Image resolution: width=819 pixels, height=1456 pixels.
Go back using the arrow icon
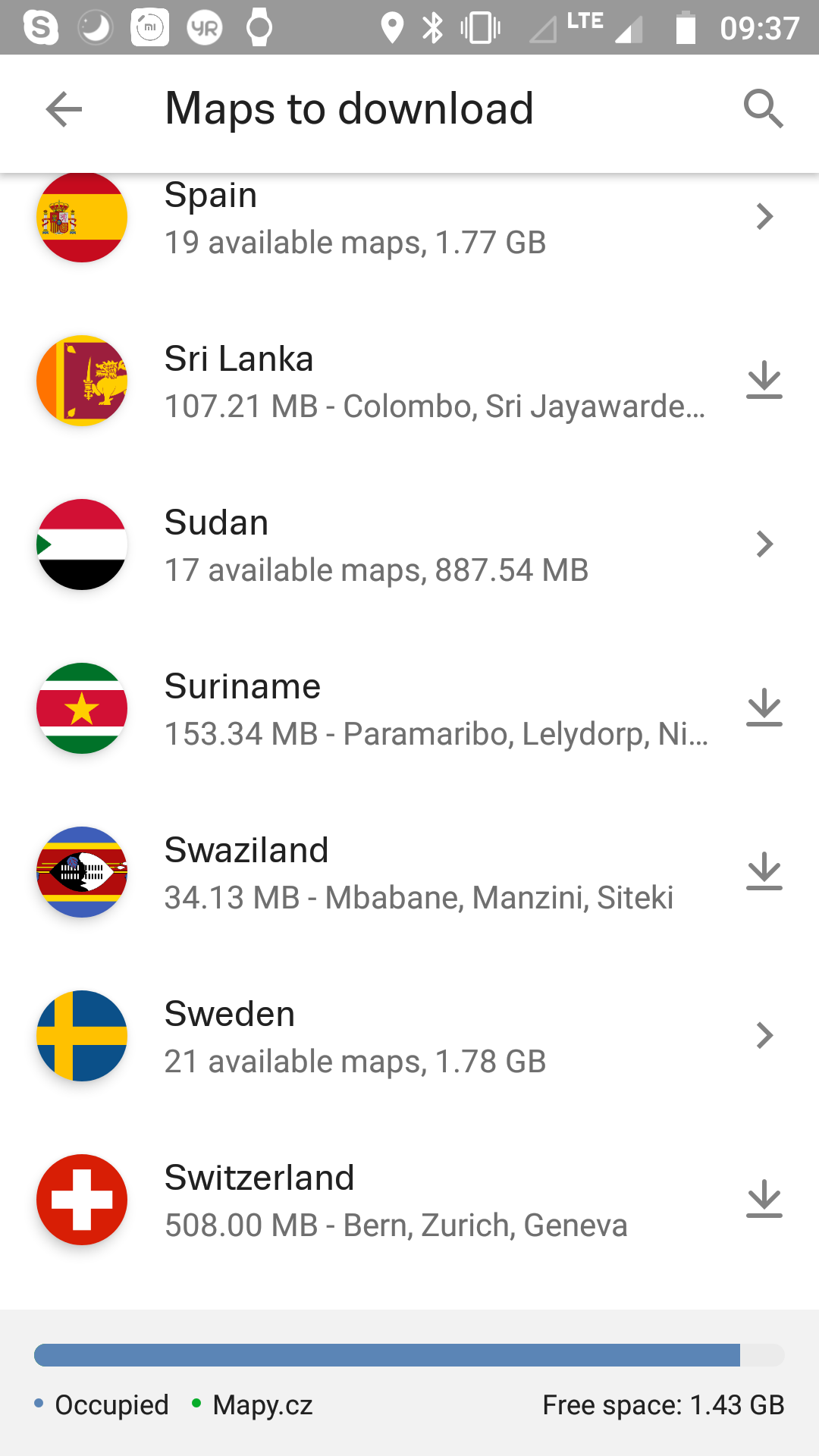point(64,109)
